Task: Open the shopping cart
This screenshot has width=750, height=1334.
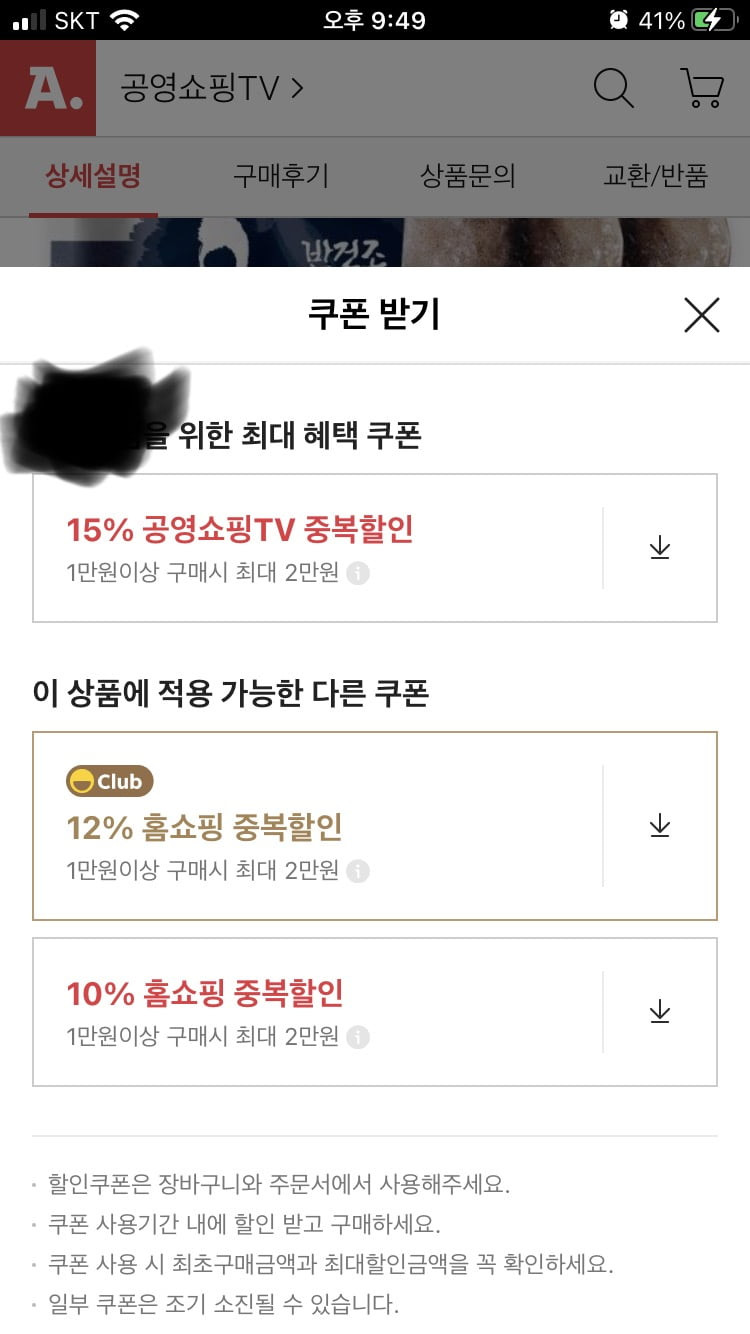Action: 701,88
